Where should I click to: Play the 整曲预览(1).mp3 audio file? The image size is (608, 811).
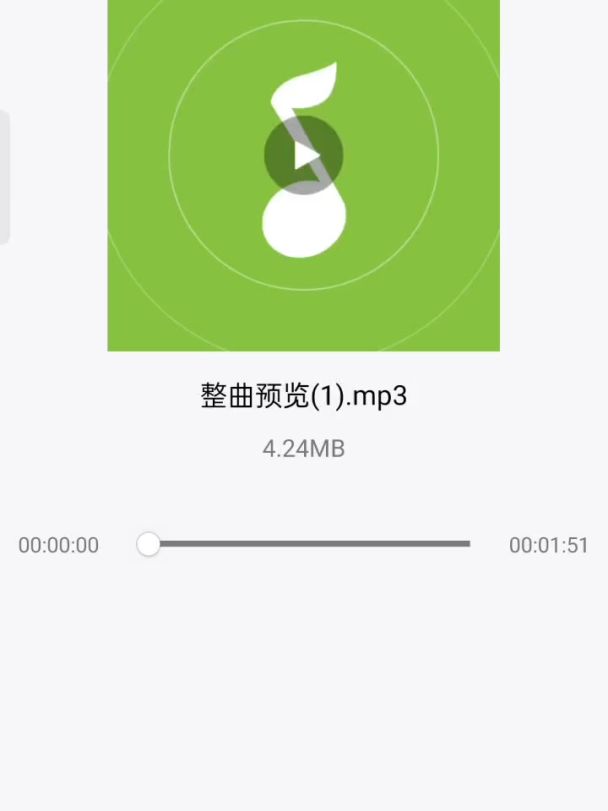point(303,155)
